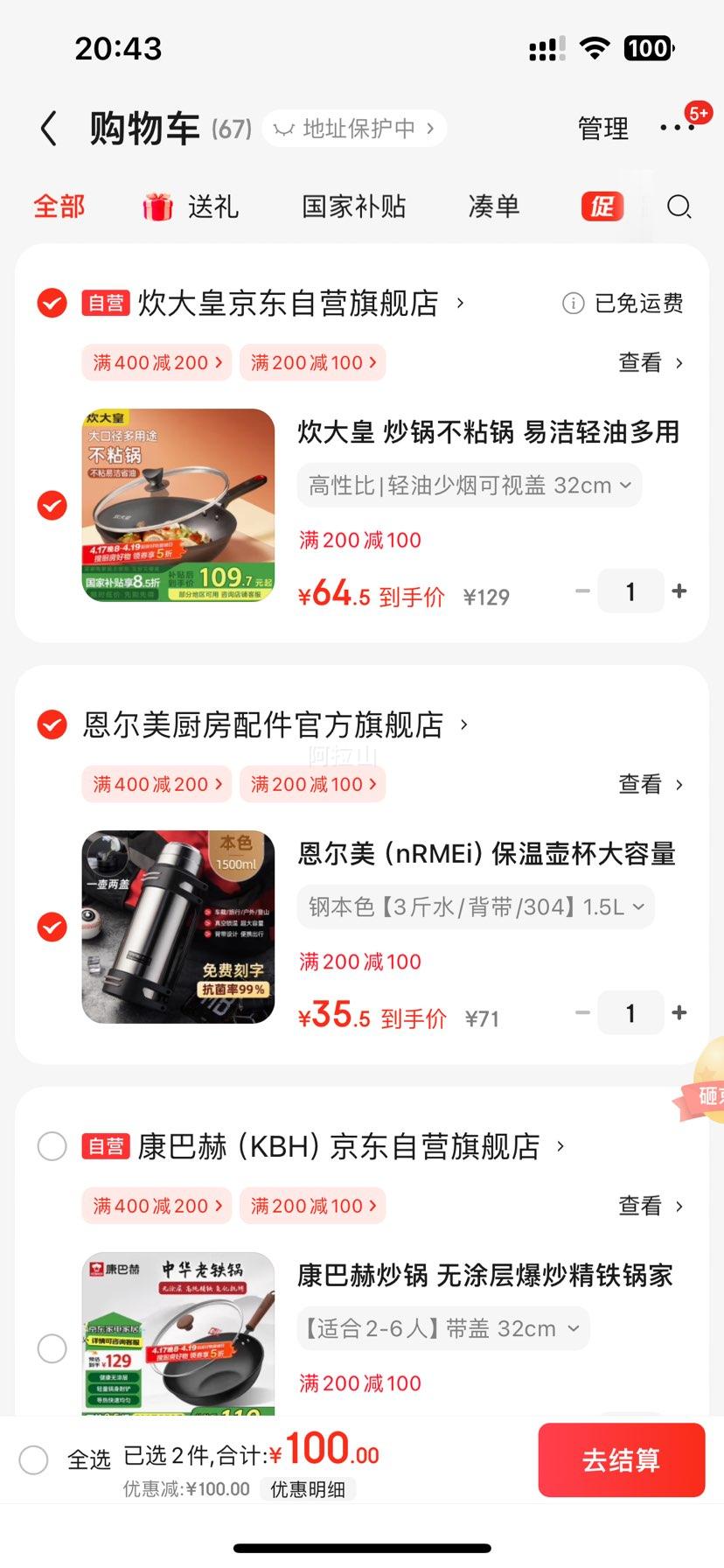Search items in the cart
Viewport: 724px width, 1568px height.
(x=679, y=206)
